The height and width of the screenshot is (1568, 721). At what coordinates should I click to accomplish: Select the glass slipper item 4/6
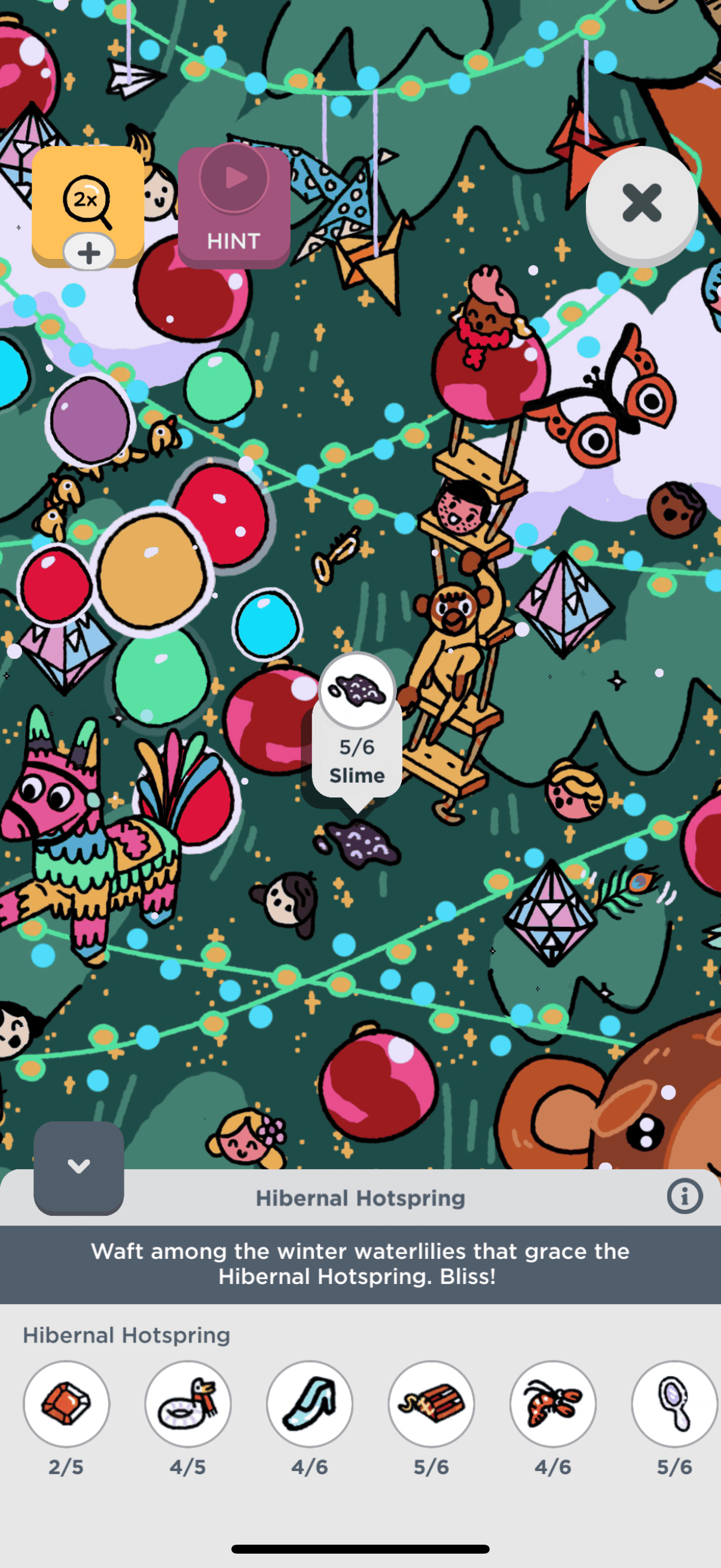point(310,1403)
